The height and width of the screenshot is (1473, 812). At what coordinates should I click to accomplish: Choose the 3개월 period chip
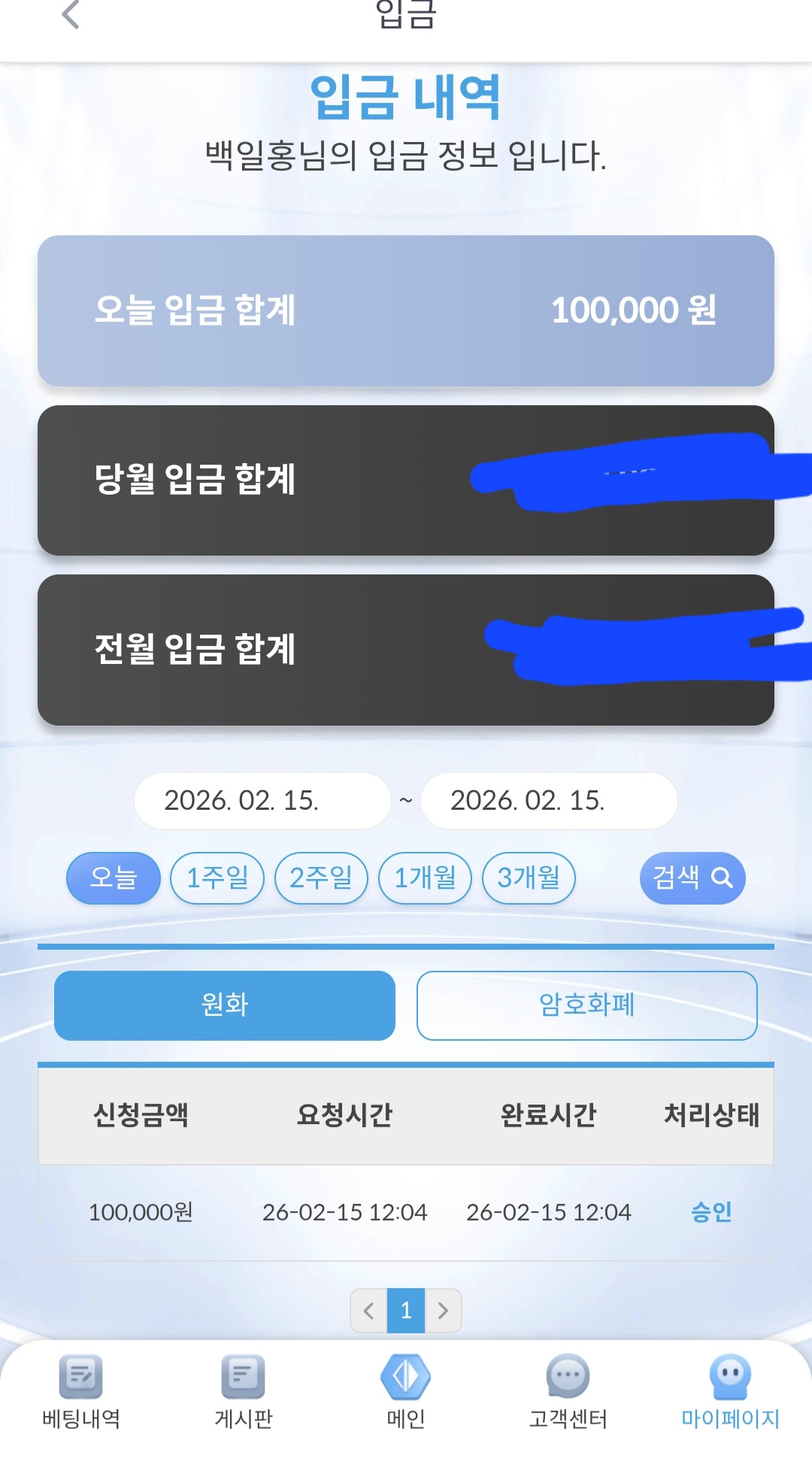click(x=529, y=877)
